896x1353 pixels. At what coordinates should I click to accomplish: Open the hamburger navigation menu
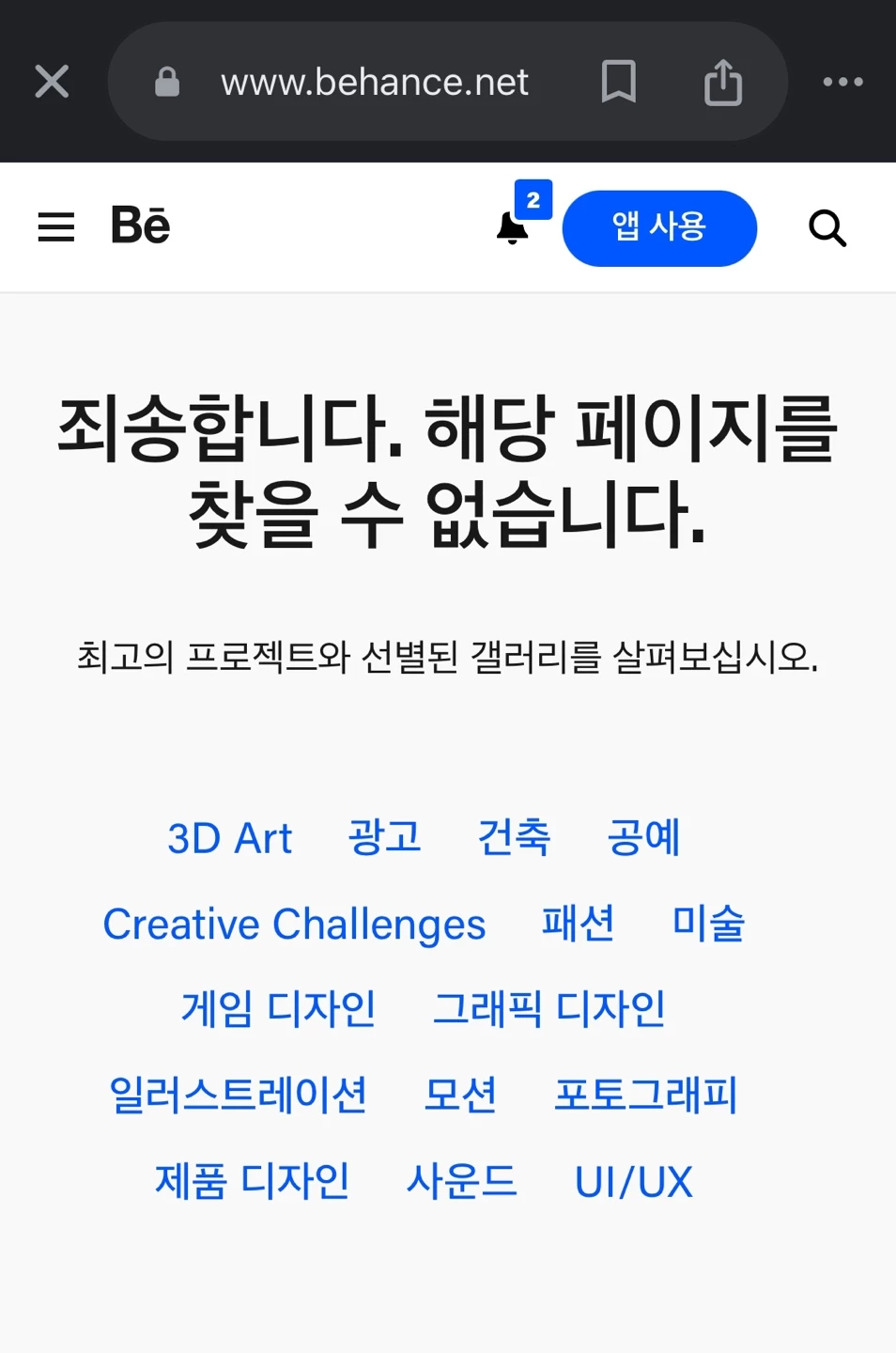56,226
